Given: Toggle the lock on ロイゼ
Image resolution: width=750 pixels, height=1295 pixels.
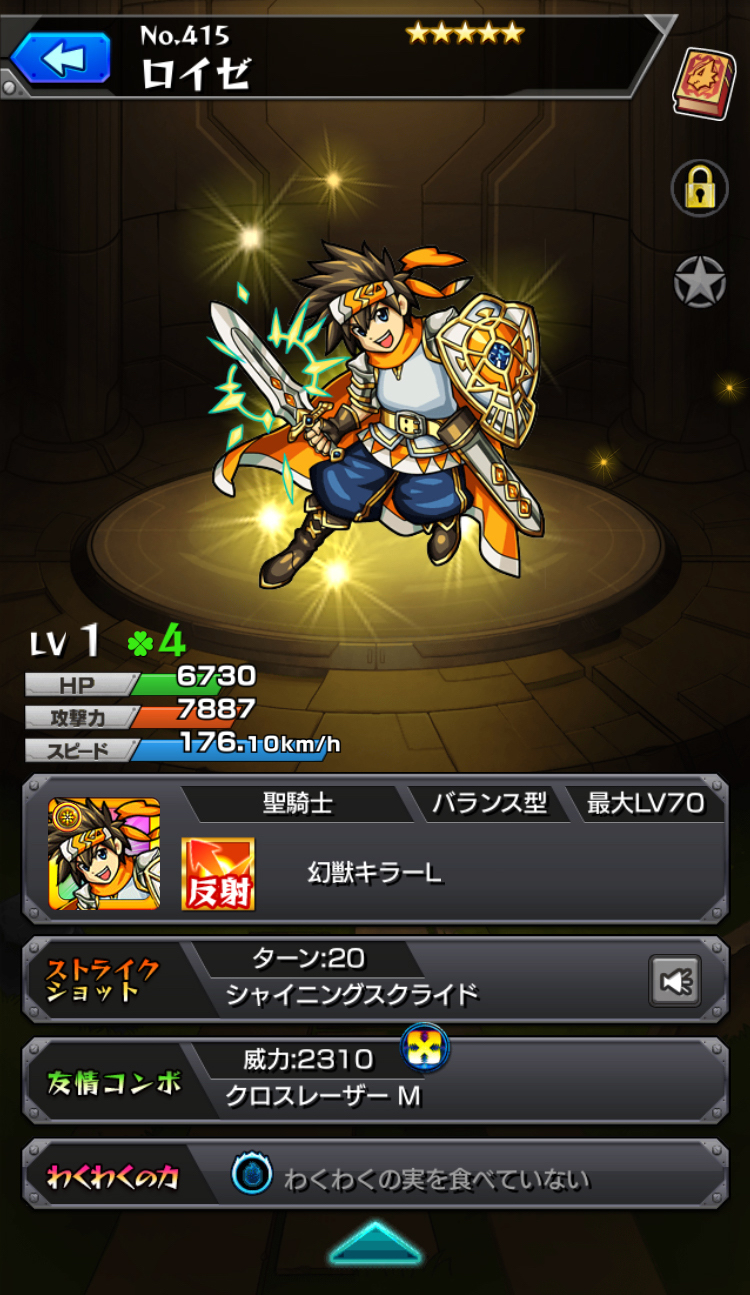Looking at the screenshot, I should 699,185.
